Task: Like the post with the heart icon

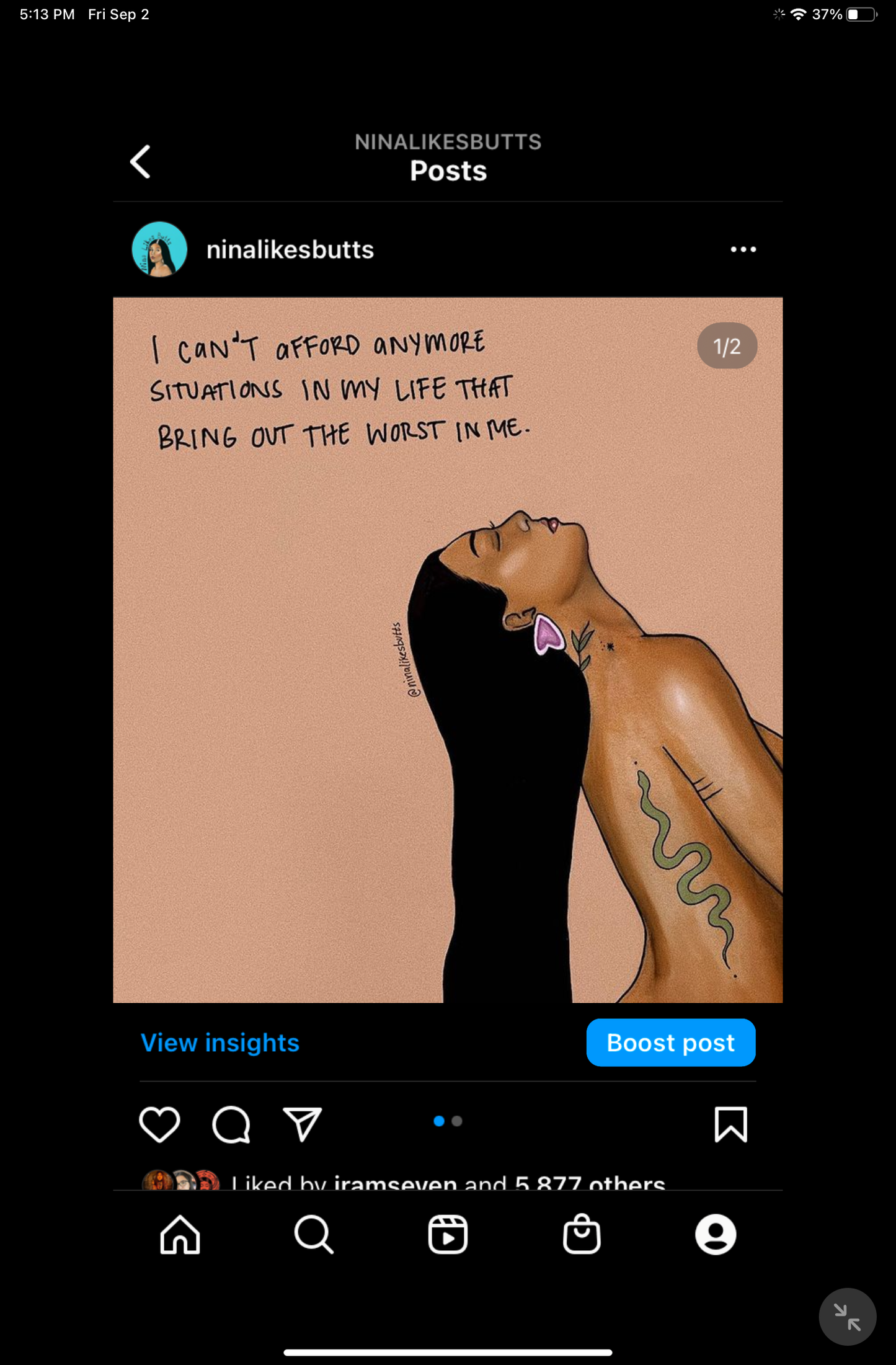Action: [159, 1124]
